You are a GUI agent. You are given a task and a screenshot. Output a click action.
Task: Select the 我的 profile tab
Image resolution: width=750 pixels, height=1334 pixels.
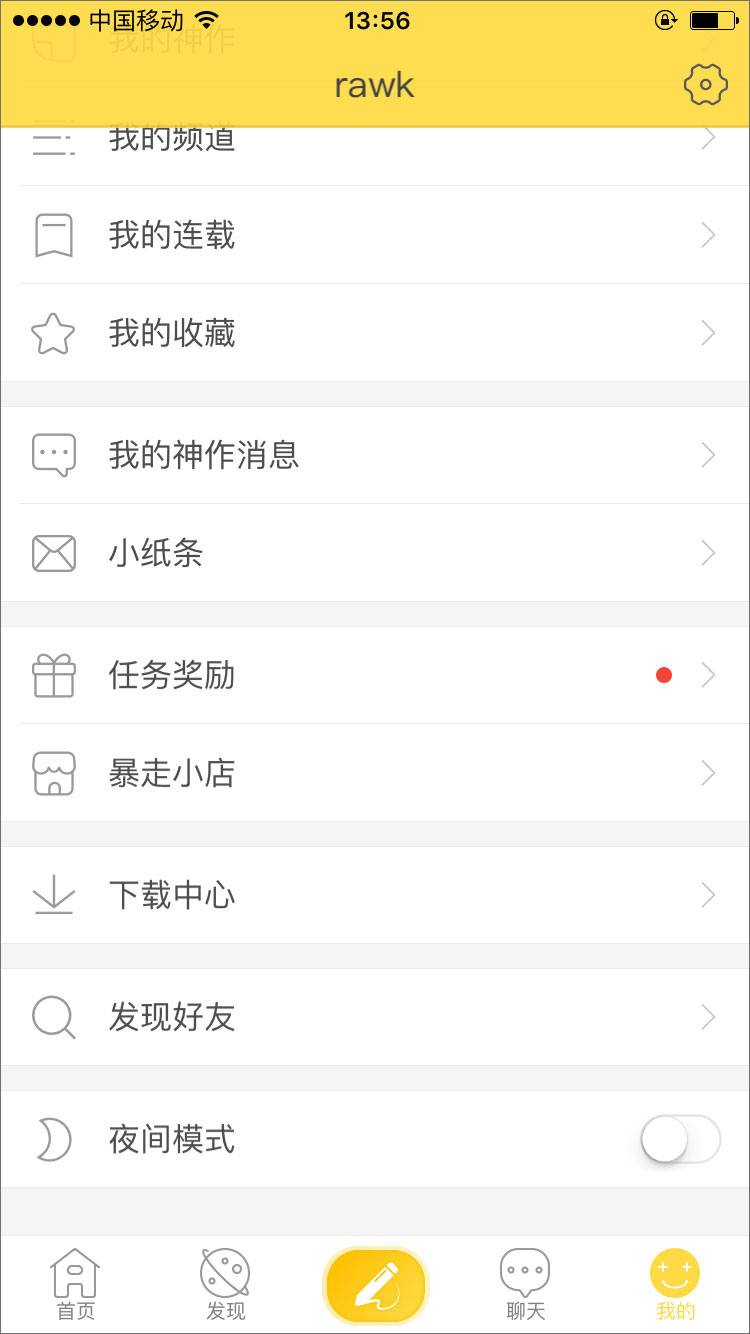(x=675, y=1284)
